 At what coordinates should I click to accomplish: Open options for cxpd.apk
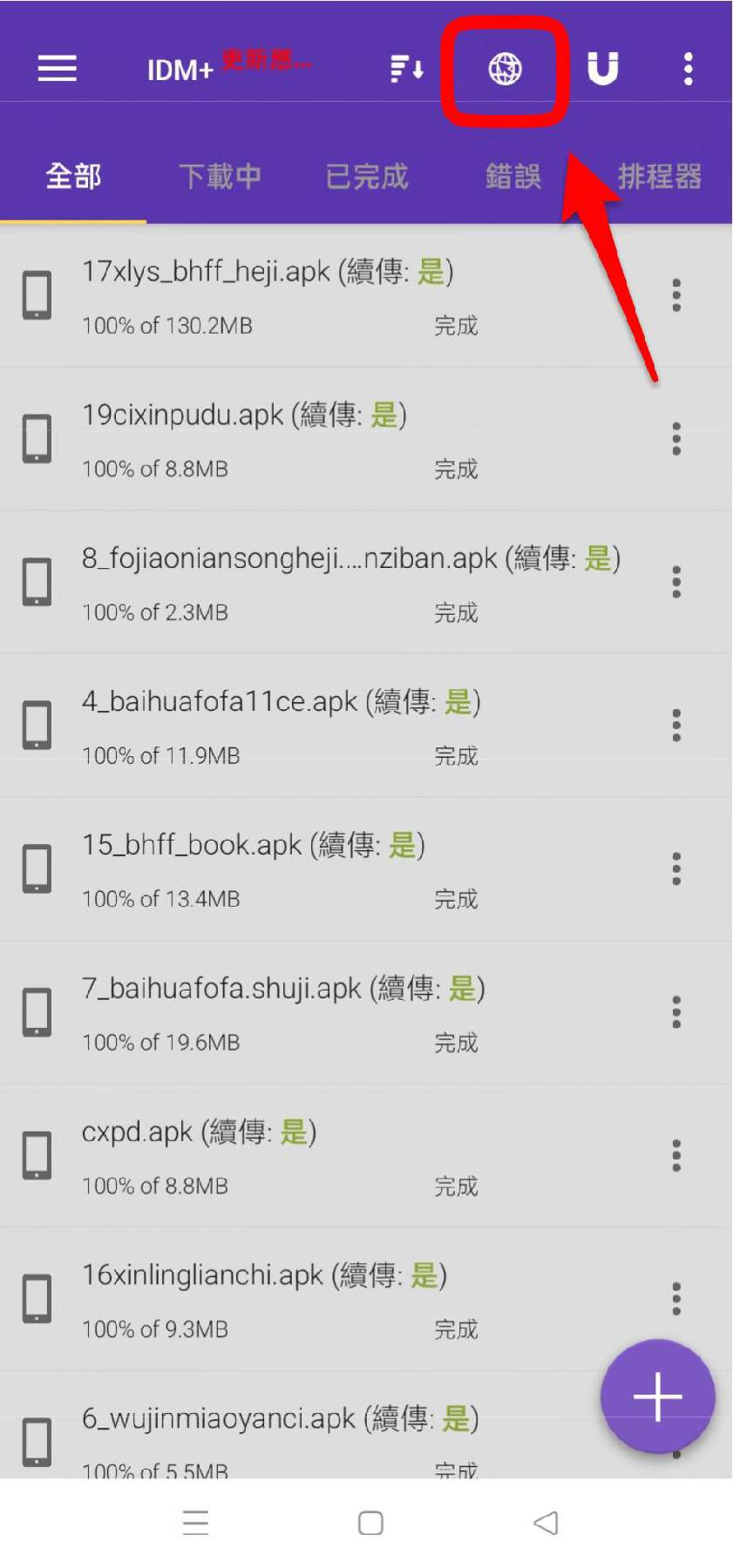click(676, 1156)
